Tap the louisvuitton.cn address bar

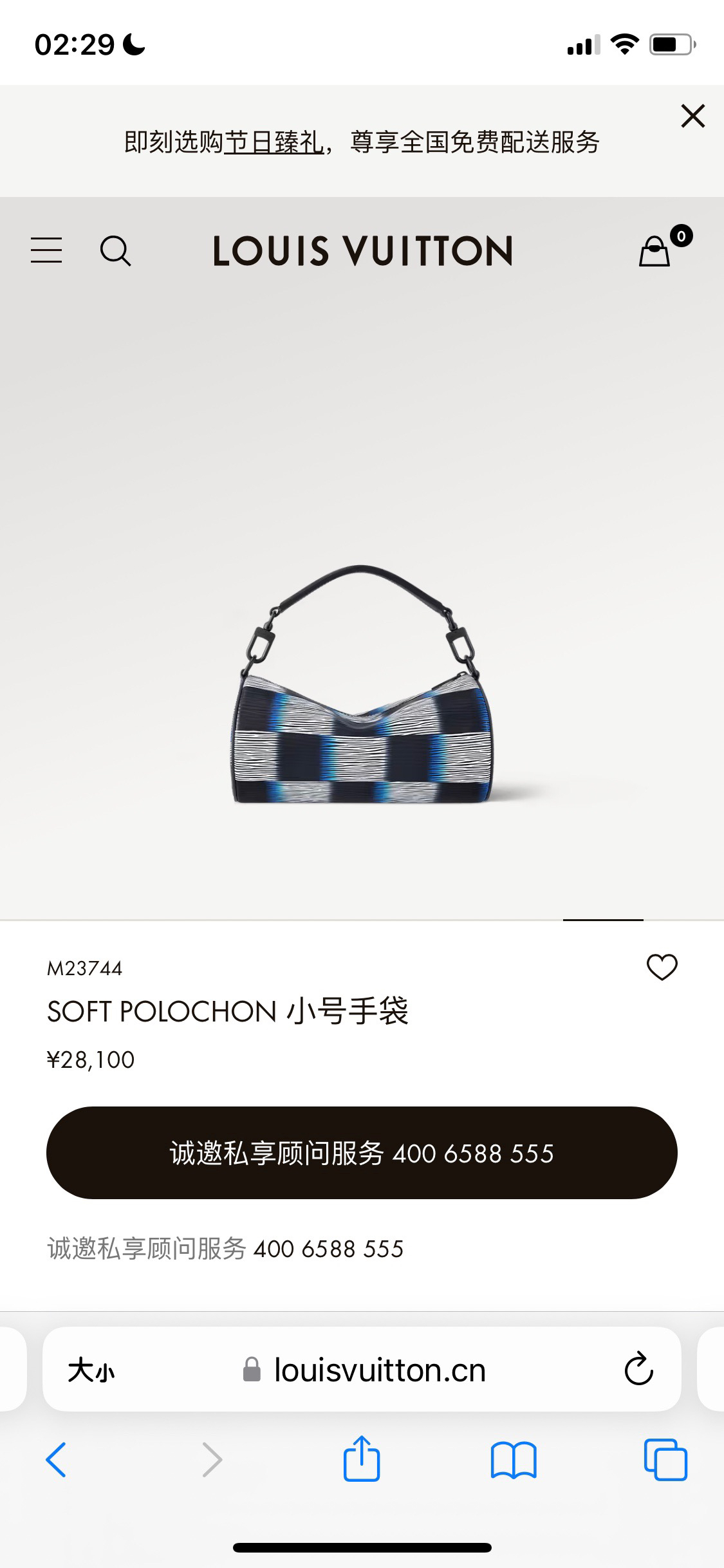pos(378,1370)
